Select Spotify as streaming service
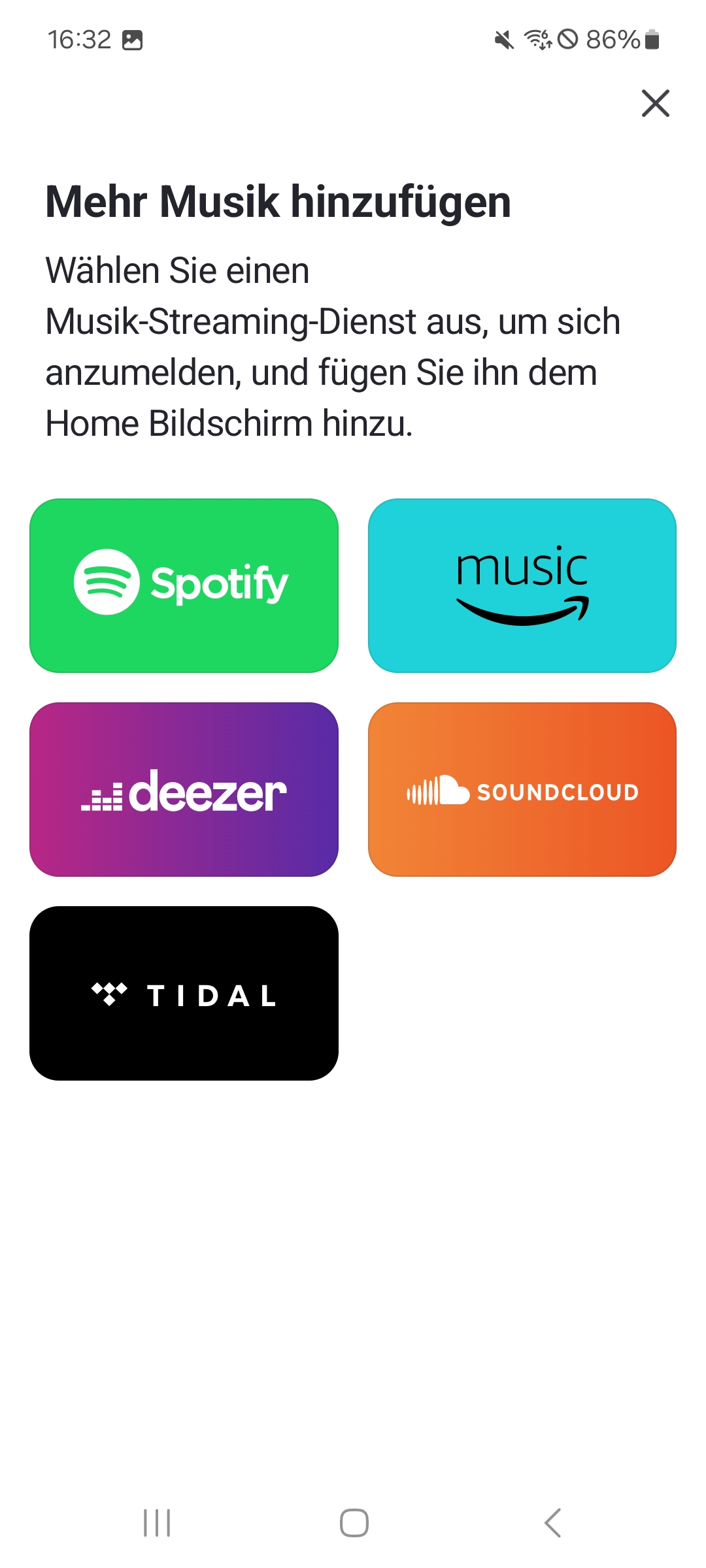The height and width of the screenshot is (1568, 706). (184, 585)
